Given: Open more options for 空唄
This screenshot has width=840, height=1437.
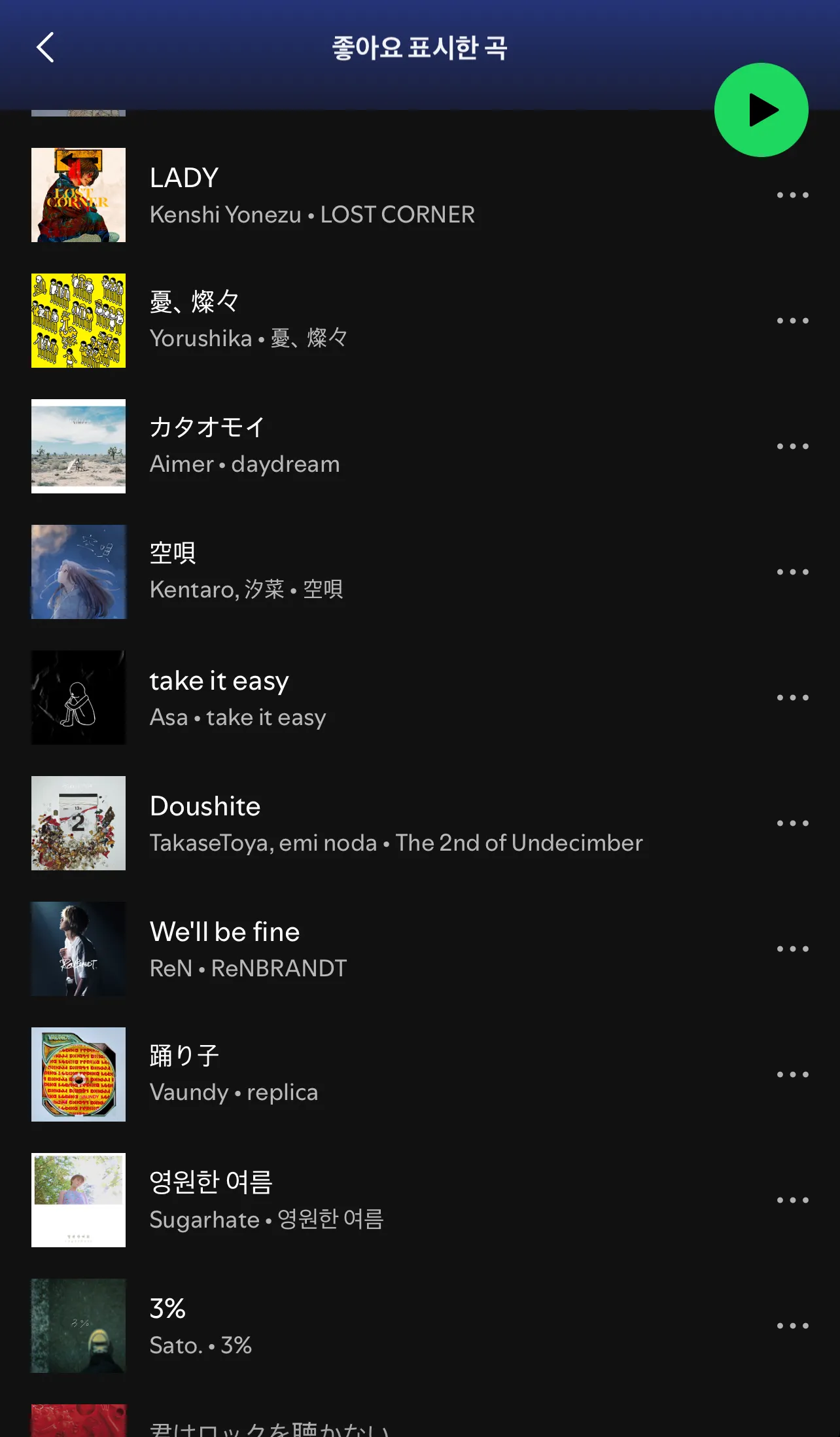Looking at the screenshot, I should coord(792,572).
